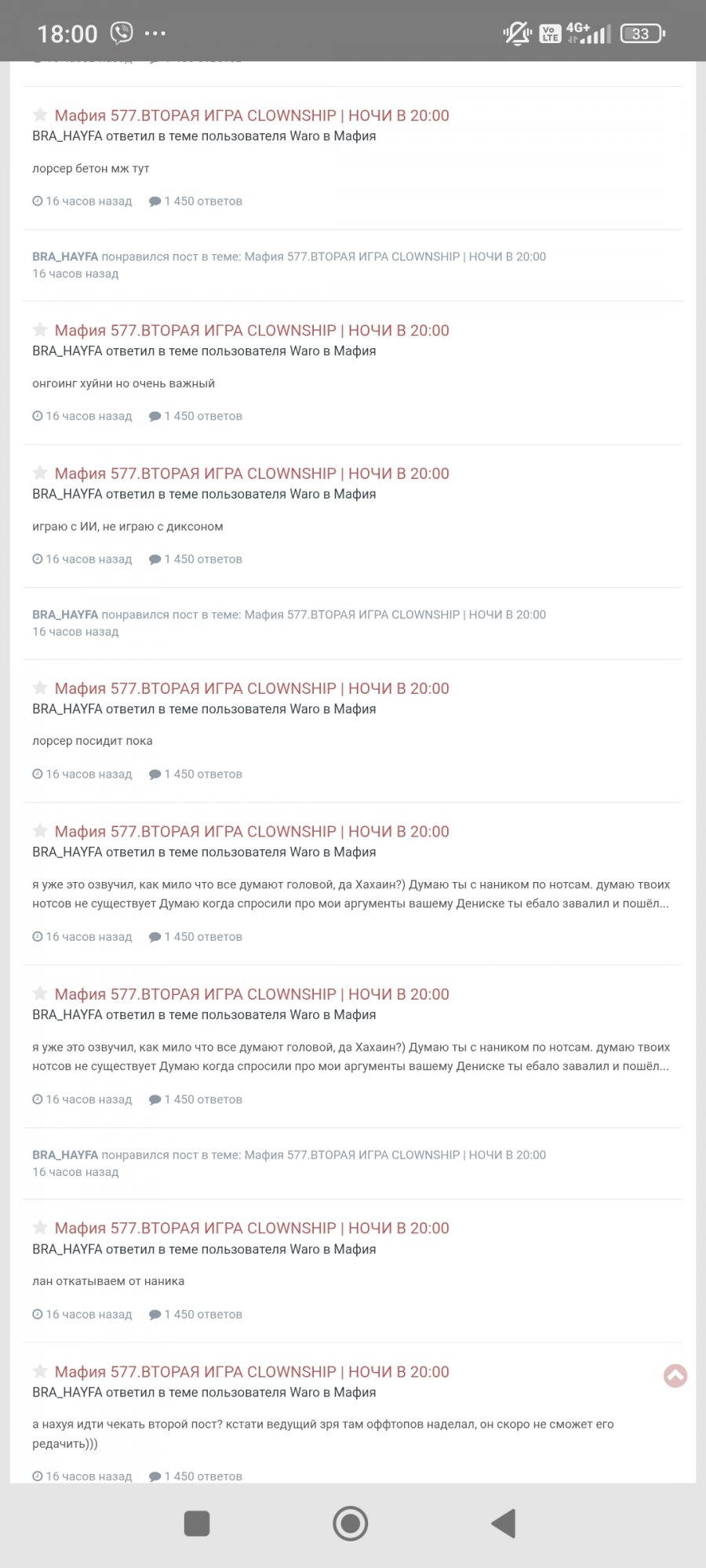Open topic title above 'онгоинг ... но очень важный' post
The image size is (706, 1568).
(x=251, y=330)
